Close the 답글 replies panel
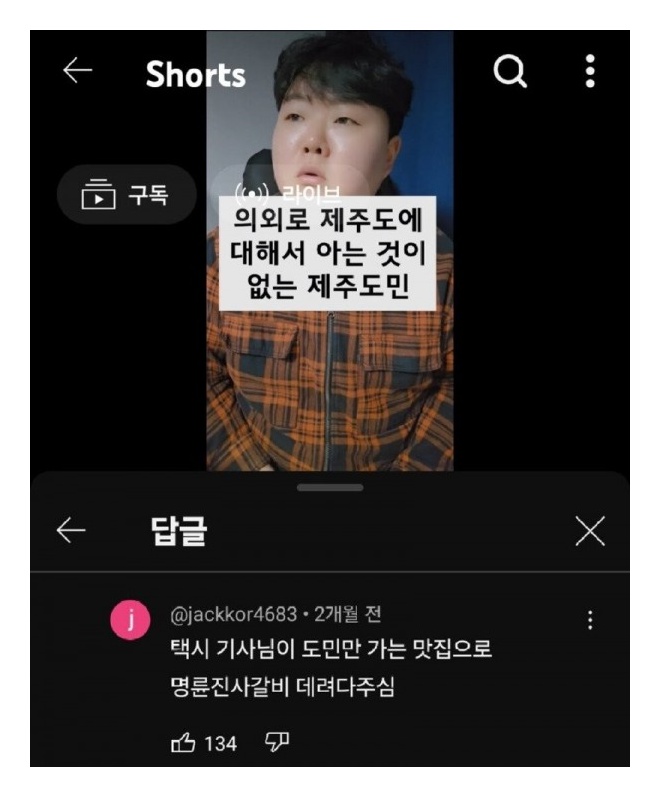Screen dimensions: 660x797 tap(590, 533)
